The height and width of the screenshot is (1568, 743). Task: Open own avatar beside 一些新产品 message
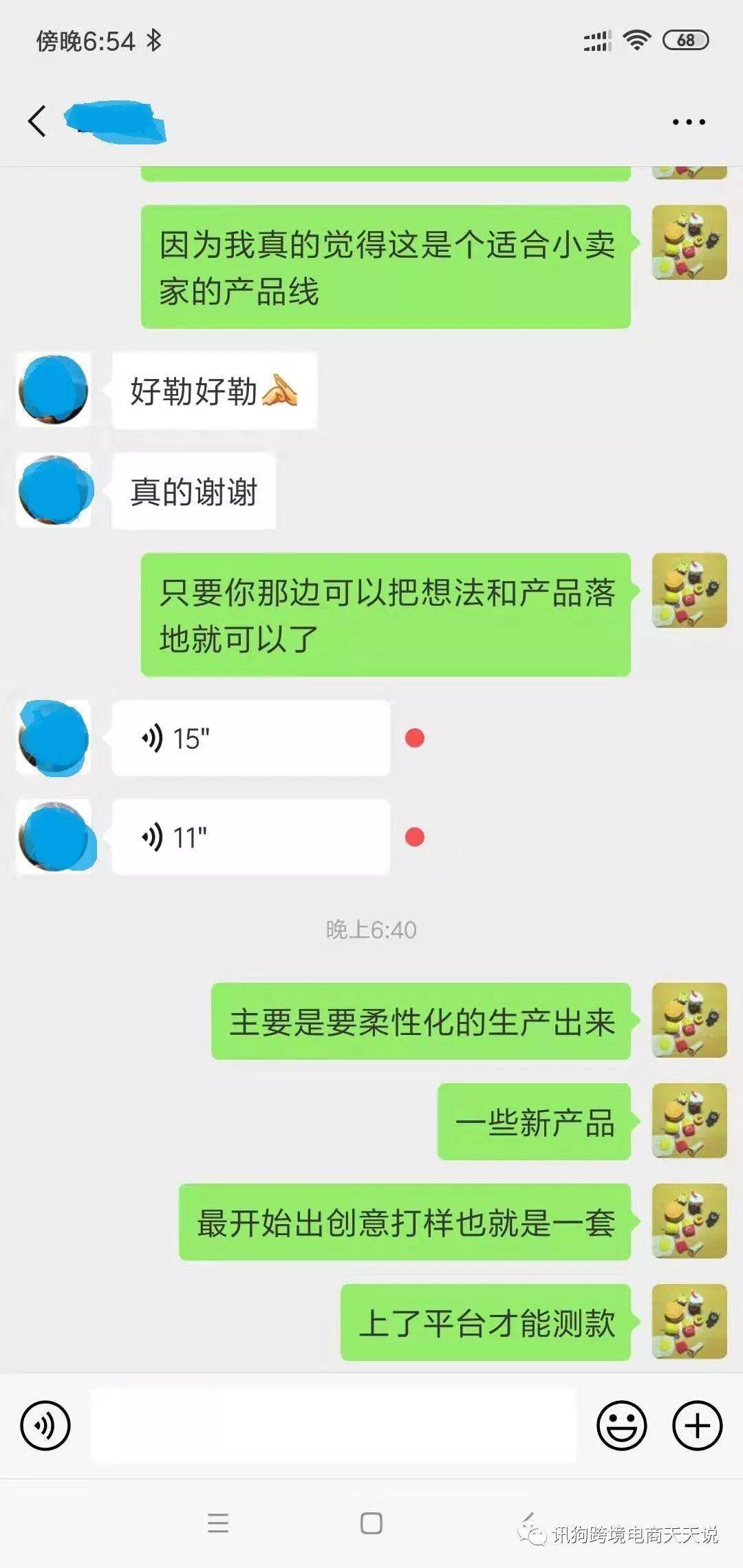(689, 1121)
